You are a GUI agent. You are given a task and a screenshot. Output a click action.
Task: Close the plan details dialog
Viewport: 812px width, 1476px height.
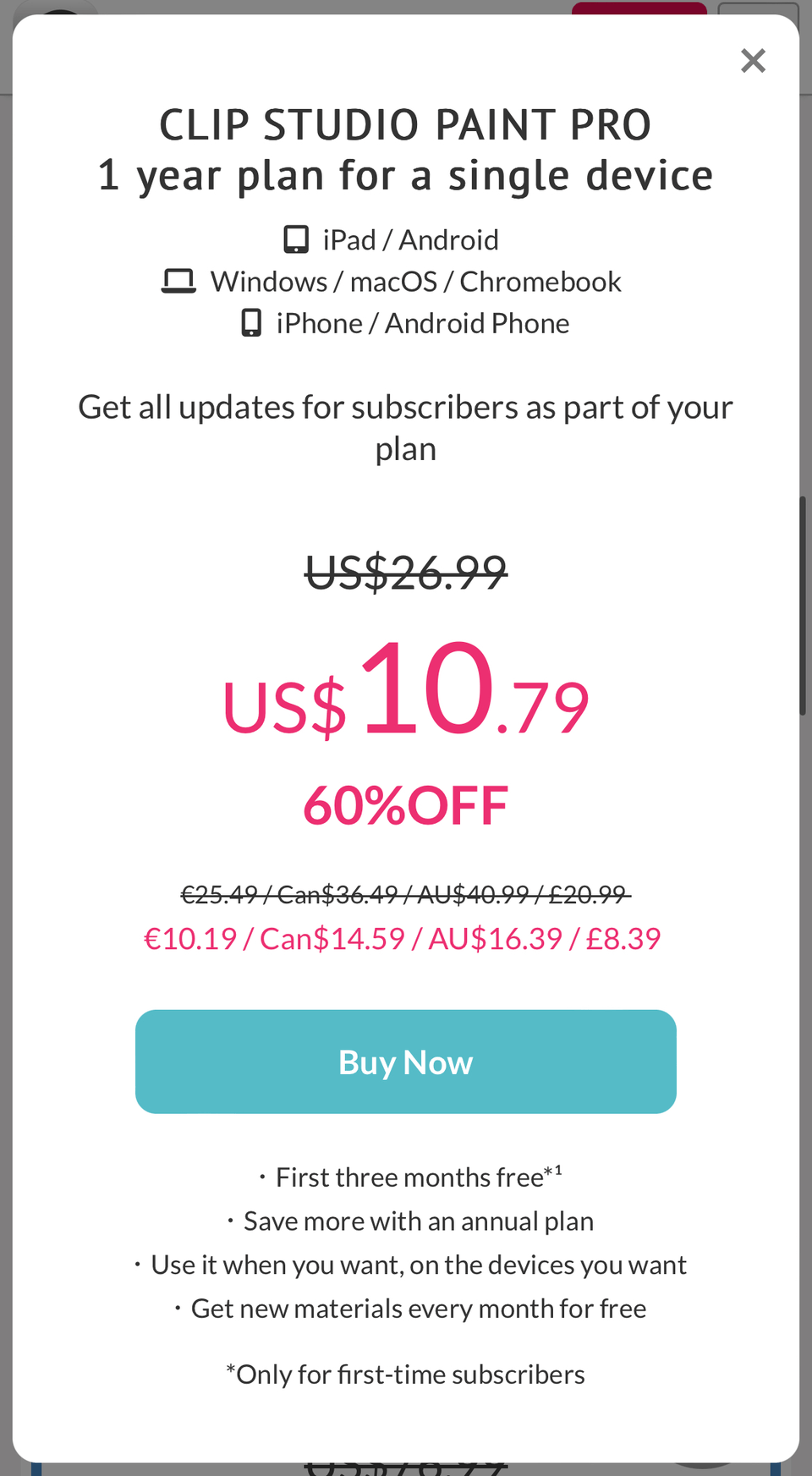point(752,61)
